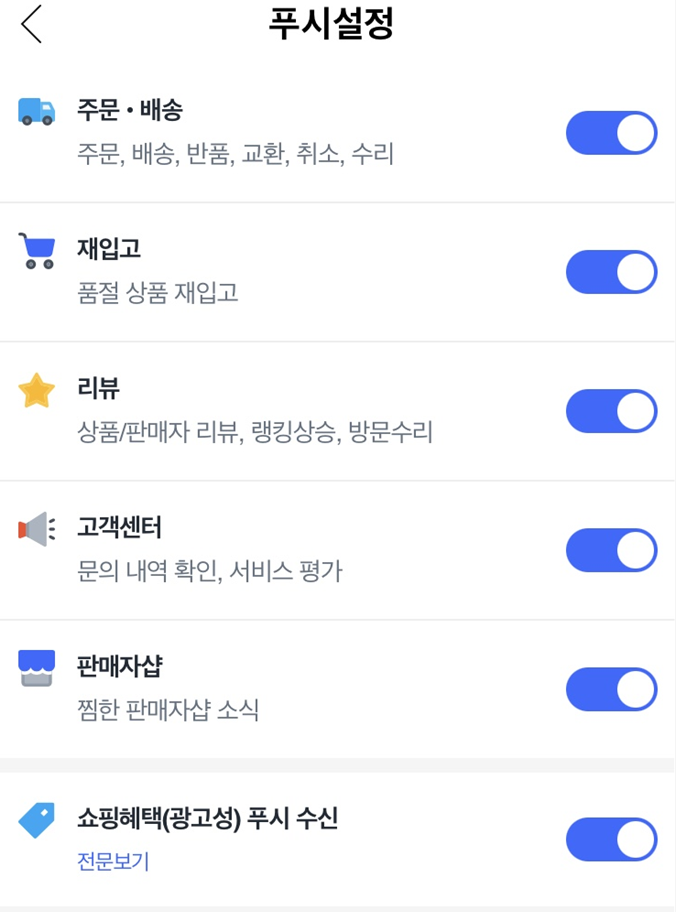Disable the 재입고 notification switch
The width and height of the screenshot is (676, 912).
(x=611, y=272)
